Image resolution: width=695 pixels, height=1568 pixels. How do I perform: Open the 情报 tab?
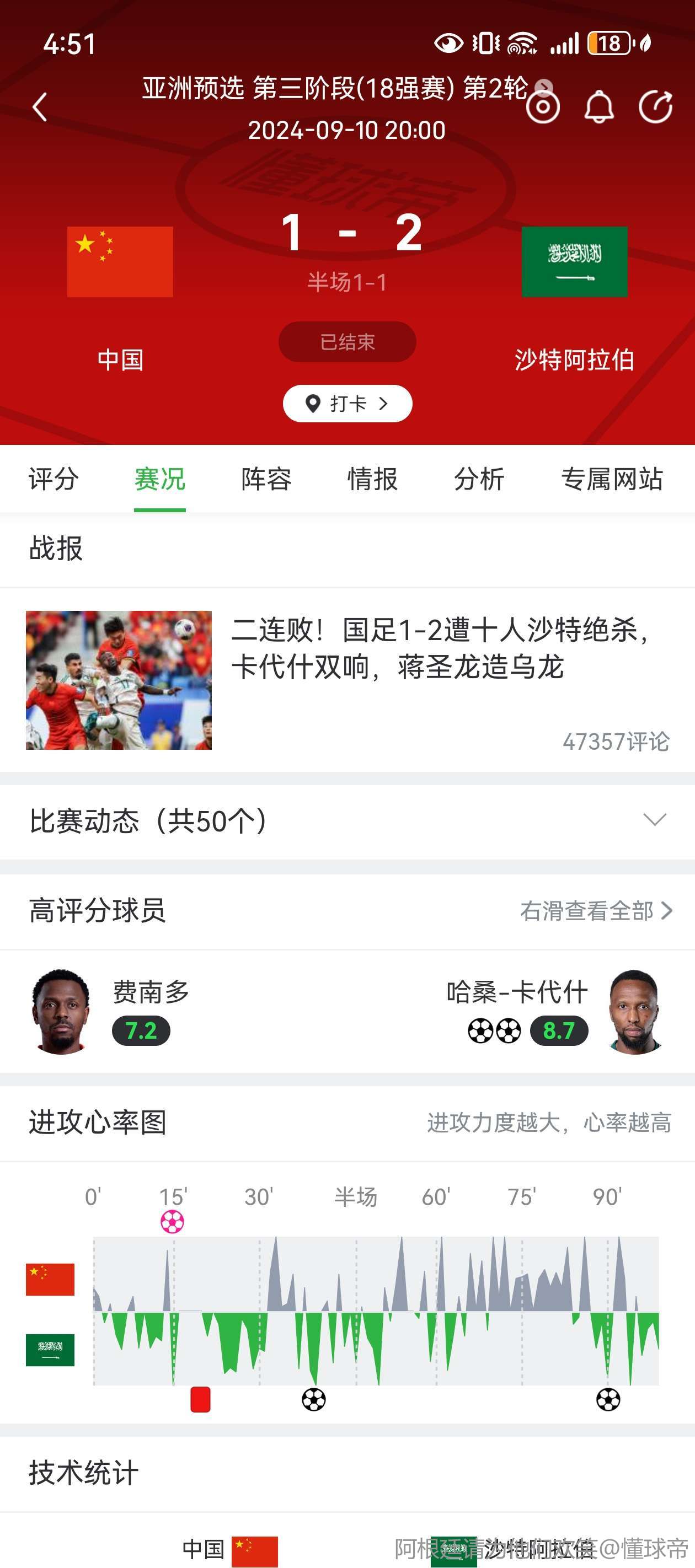point(372,479)
